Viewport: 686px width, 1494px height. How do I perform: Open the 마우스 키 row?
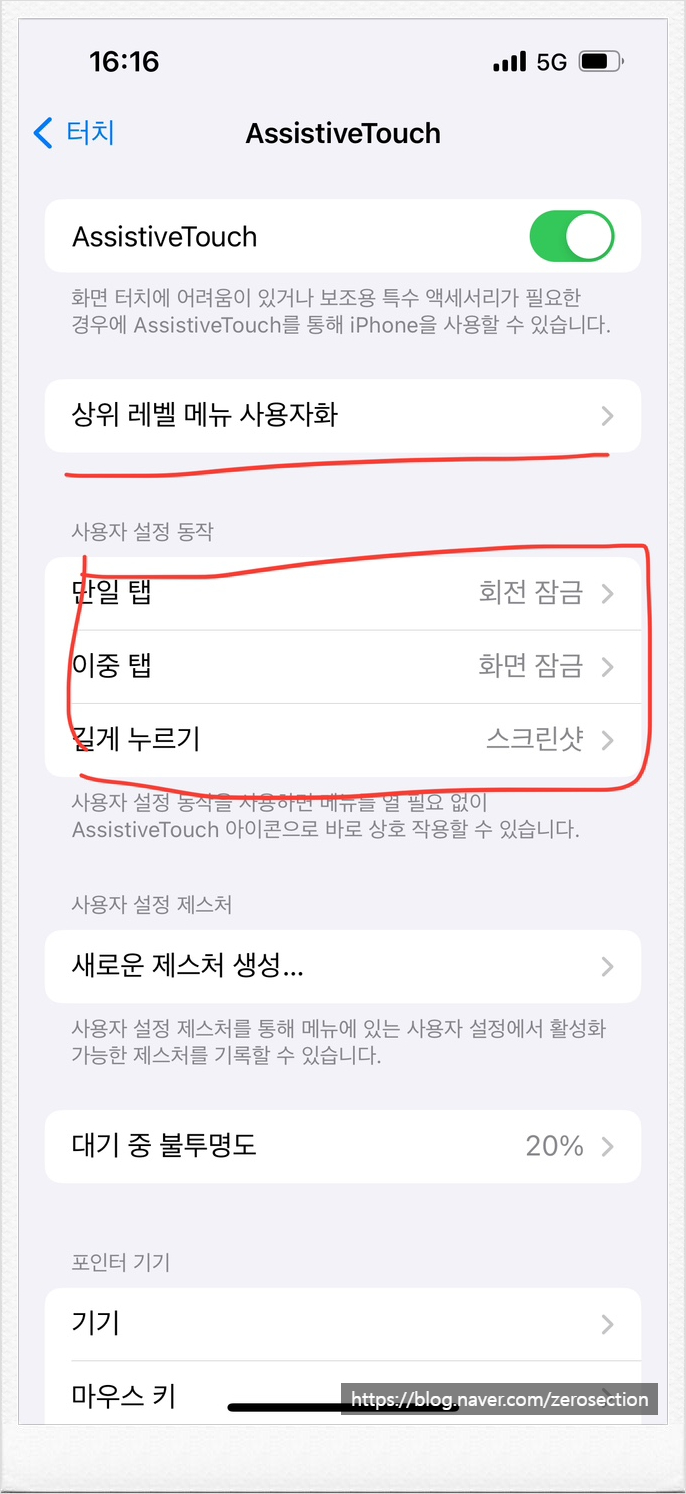343,1393
